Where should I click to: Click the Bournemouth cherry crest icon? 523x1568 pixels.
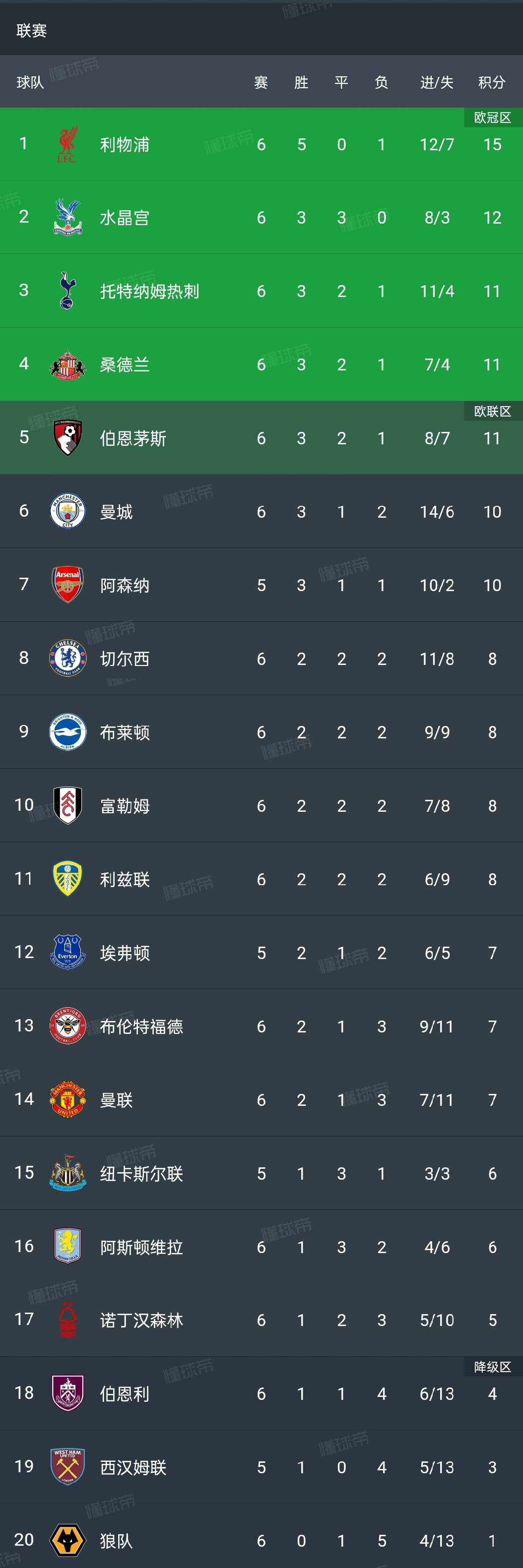(67, 438)
